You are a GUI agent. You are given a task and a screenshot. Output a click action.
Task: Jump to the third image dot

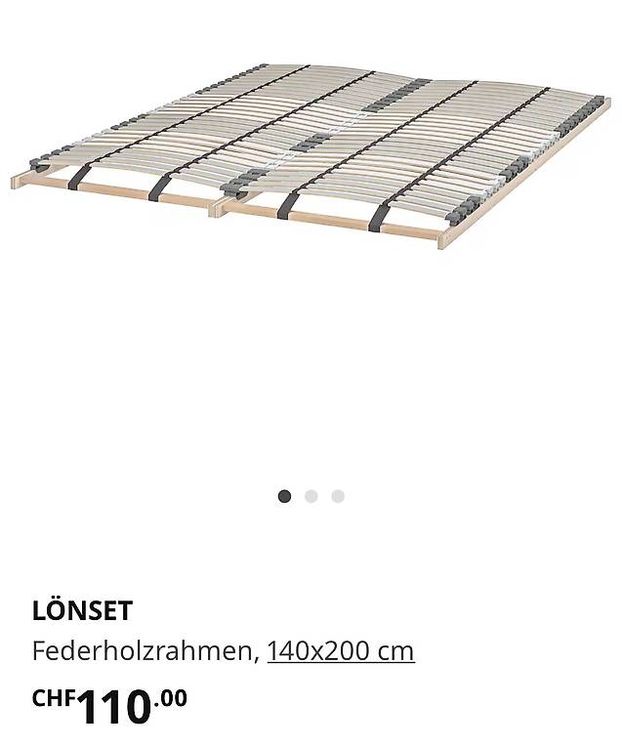tap(338, 496)
